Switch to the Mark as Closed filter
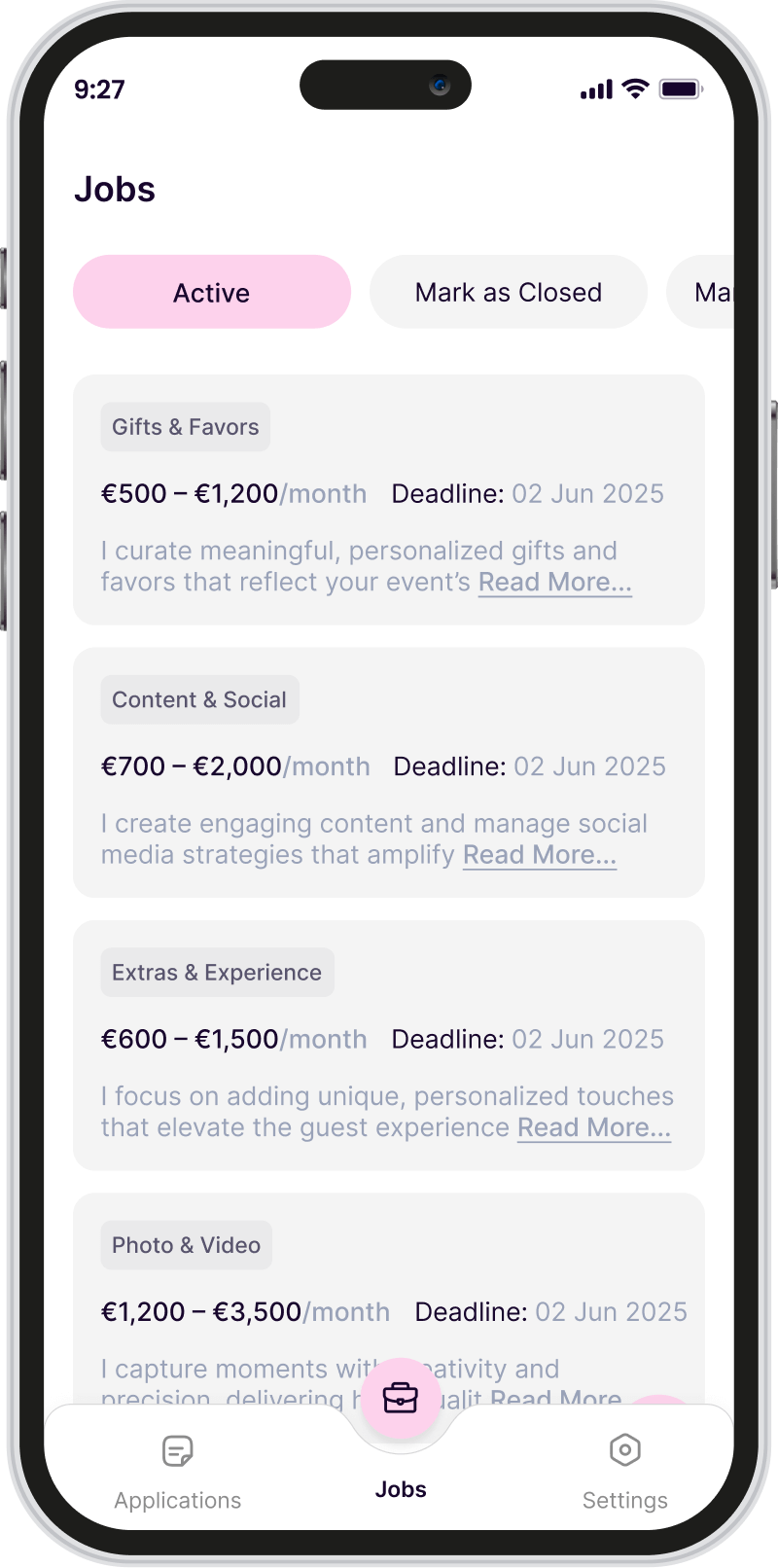778x1568 pixels. click(x=508, y=292)
